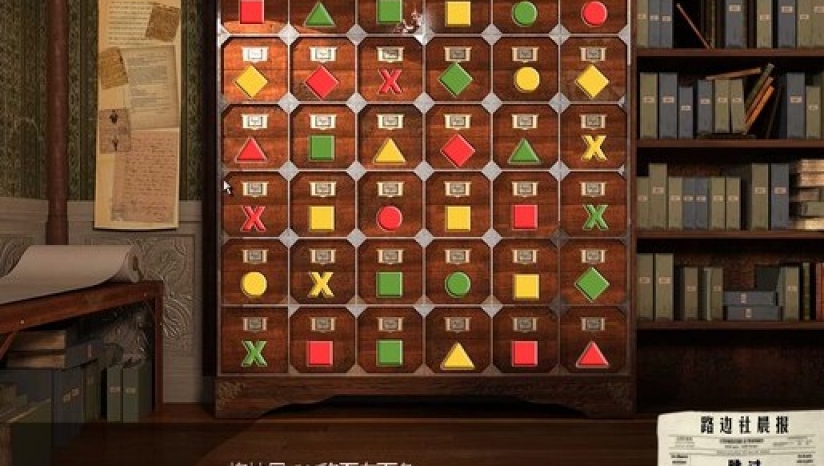Select the green diamond beside the yellow circle
824x466 pixels.
coord(456,80)
